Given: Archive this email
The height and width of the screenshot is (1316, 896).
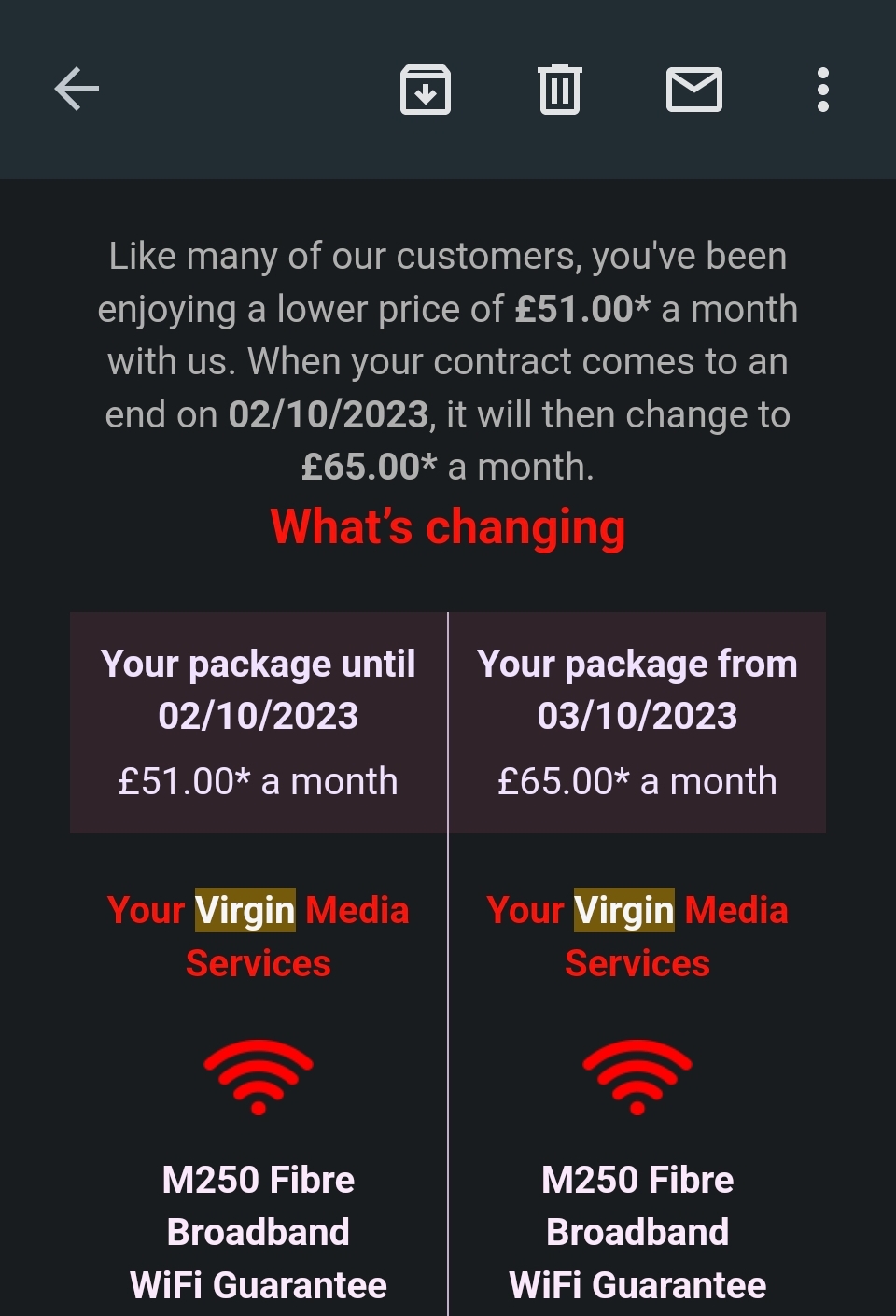Looking at the screenshot, I should [426, 90].
